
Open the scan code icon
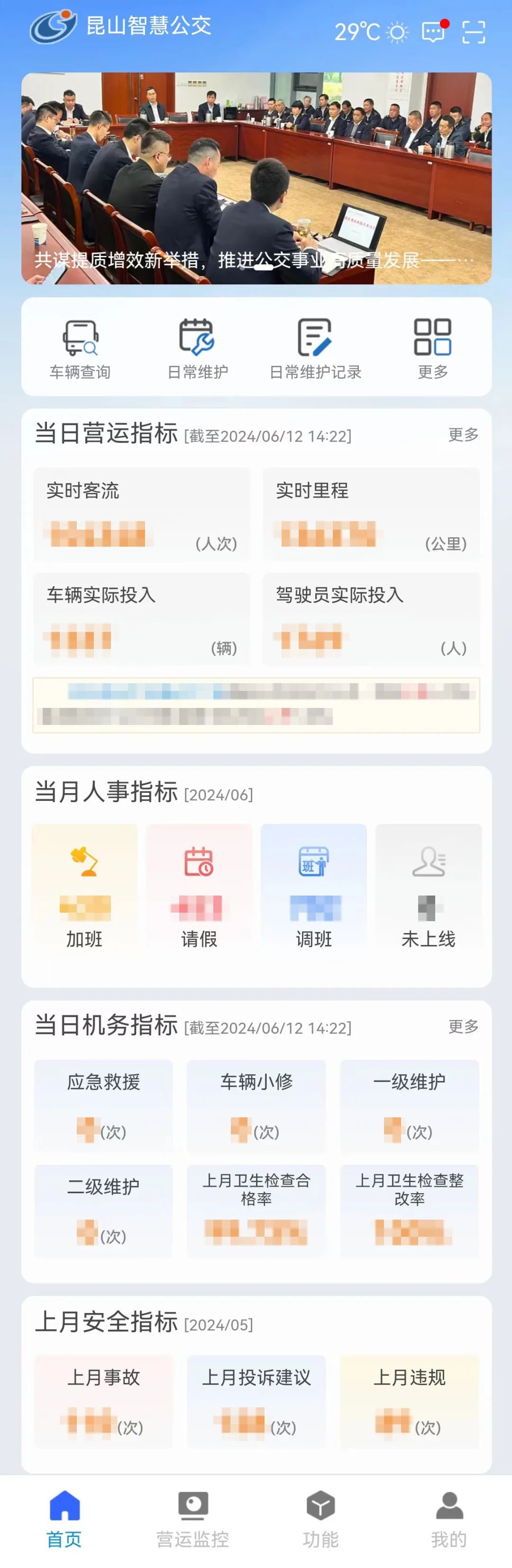[x=473, y=32]
